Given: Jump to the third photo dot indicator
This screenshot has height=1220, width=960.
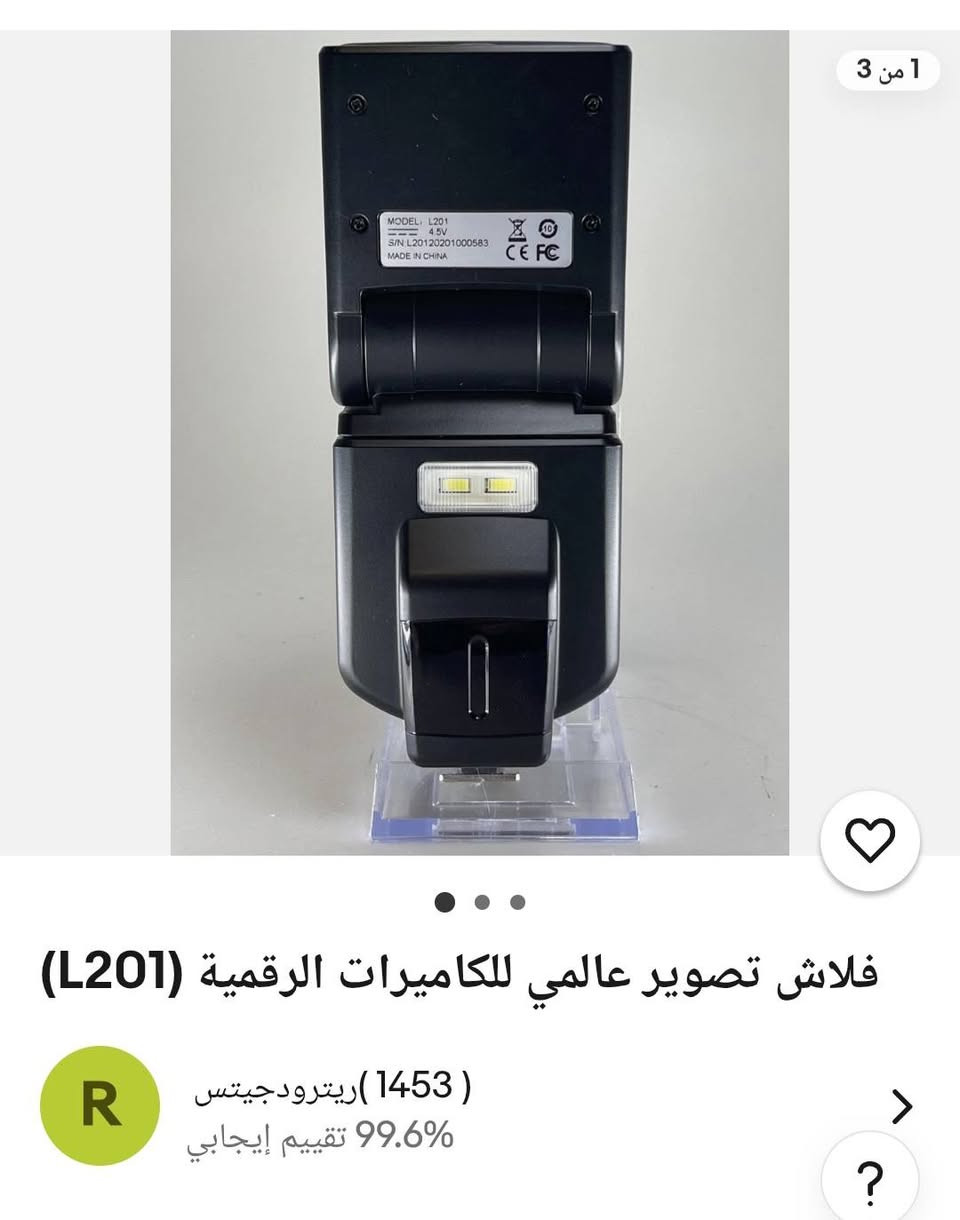Looking at the screenshot, I should coord(517,902).
